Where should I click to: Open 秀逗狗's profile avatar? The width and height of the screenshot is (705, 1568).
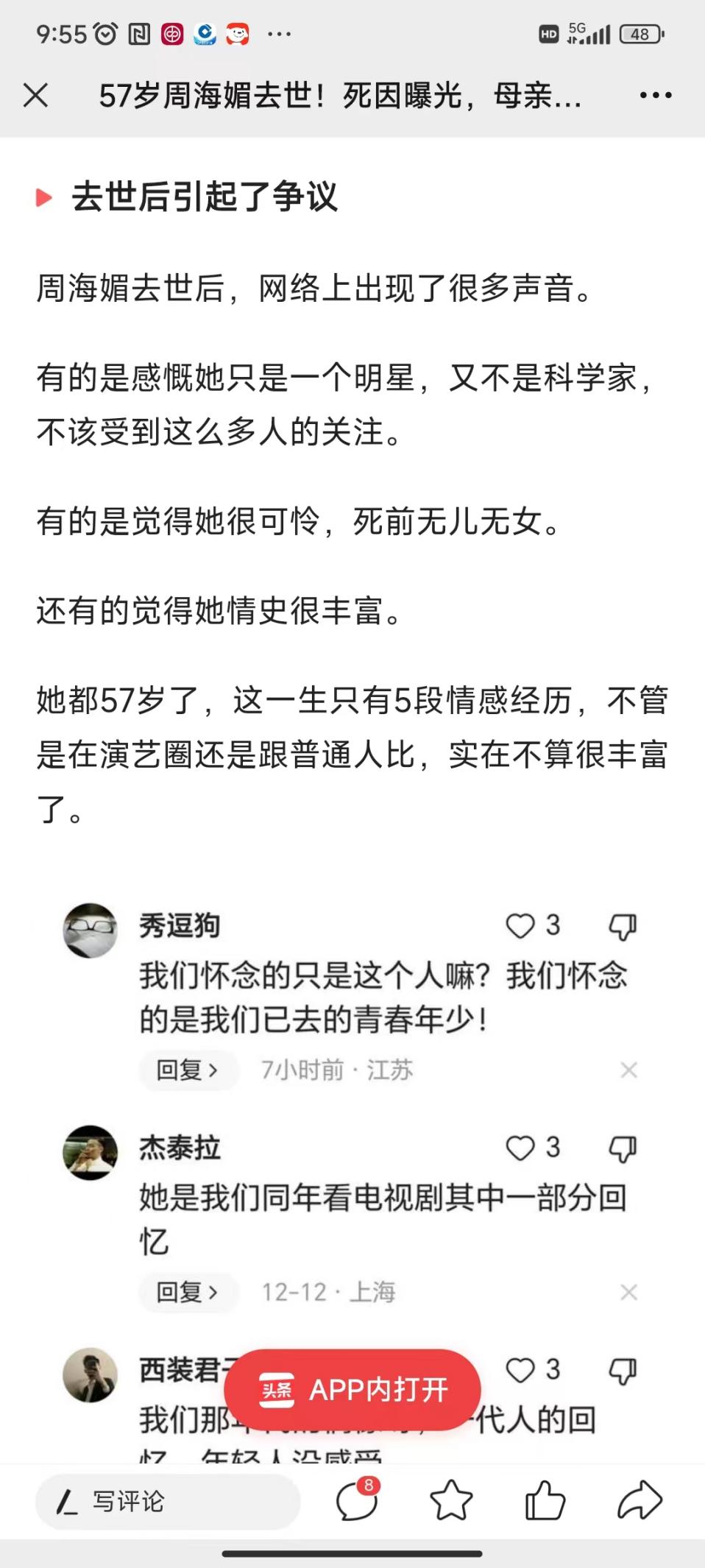(90, 930)
